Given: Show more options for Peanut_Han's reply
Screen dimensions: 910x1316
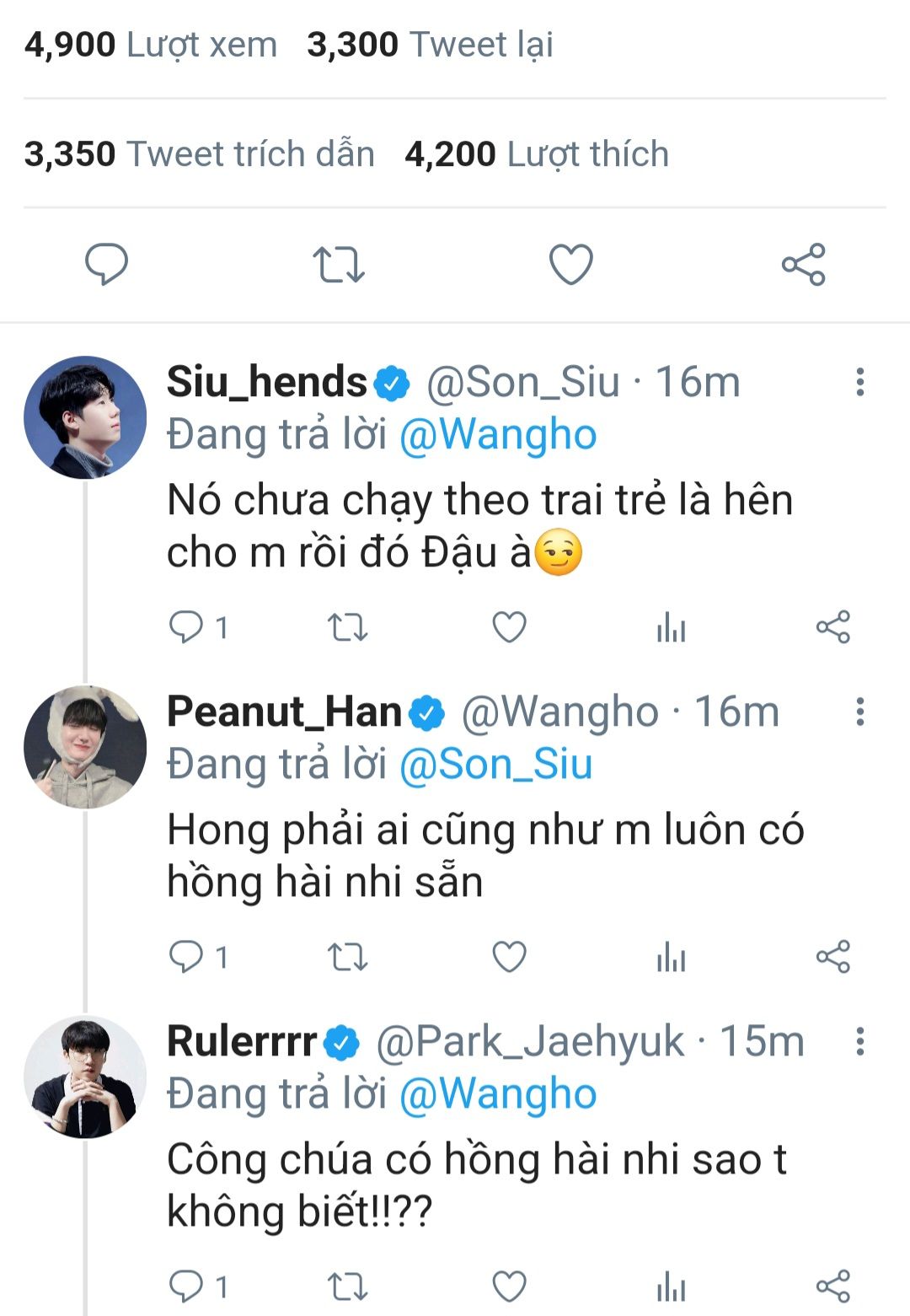Looking at the screenshot, I should 859,712.
